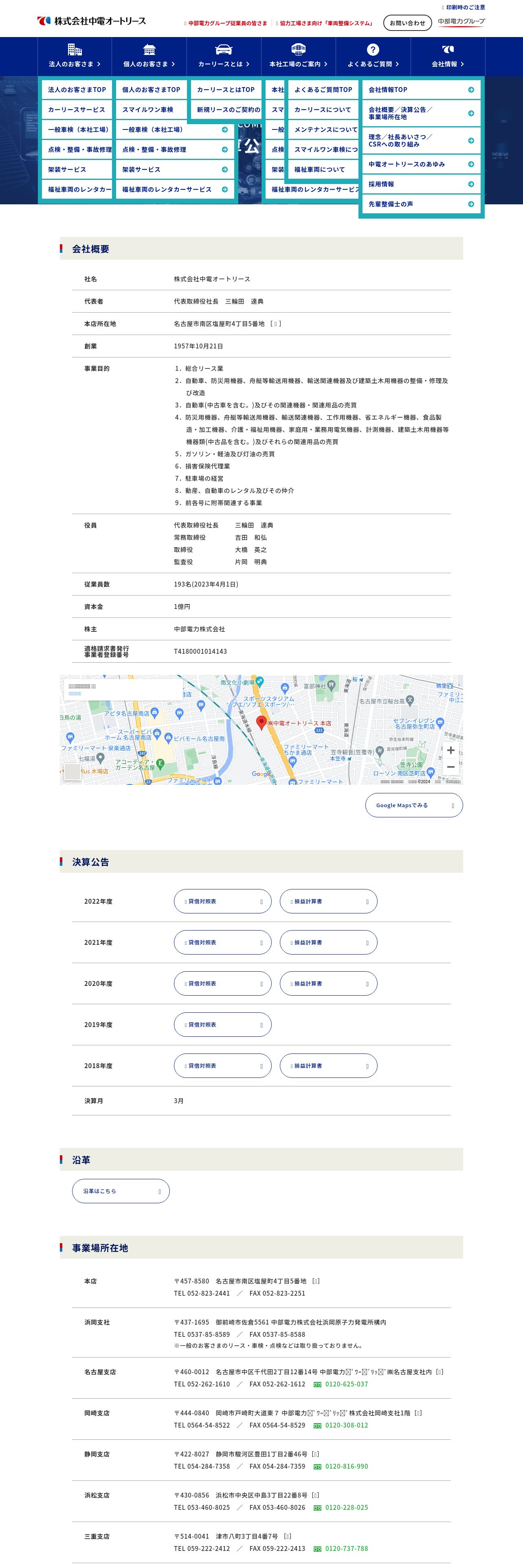
Task: Open 会社情報TOP menu item
Action: click(421, 90)
